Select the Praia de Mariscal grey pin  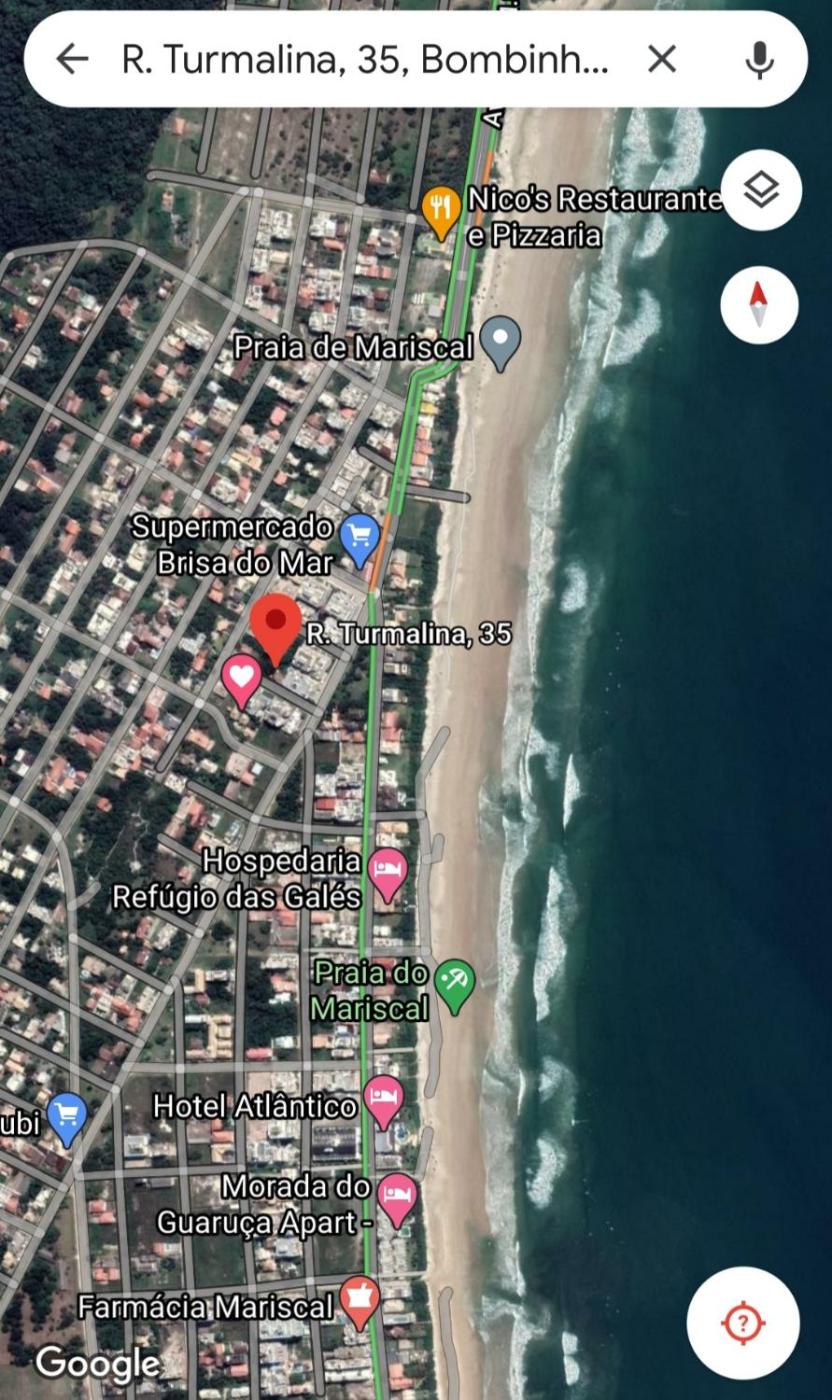click(500, 341)
